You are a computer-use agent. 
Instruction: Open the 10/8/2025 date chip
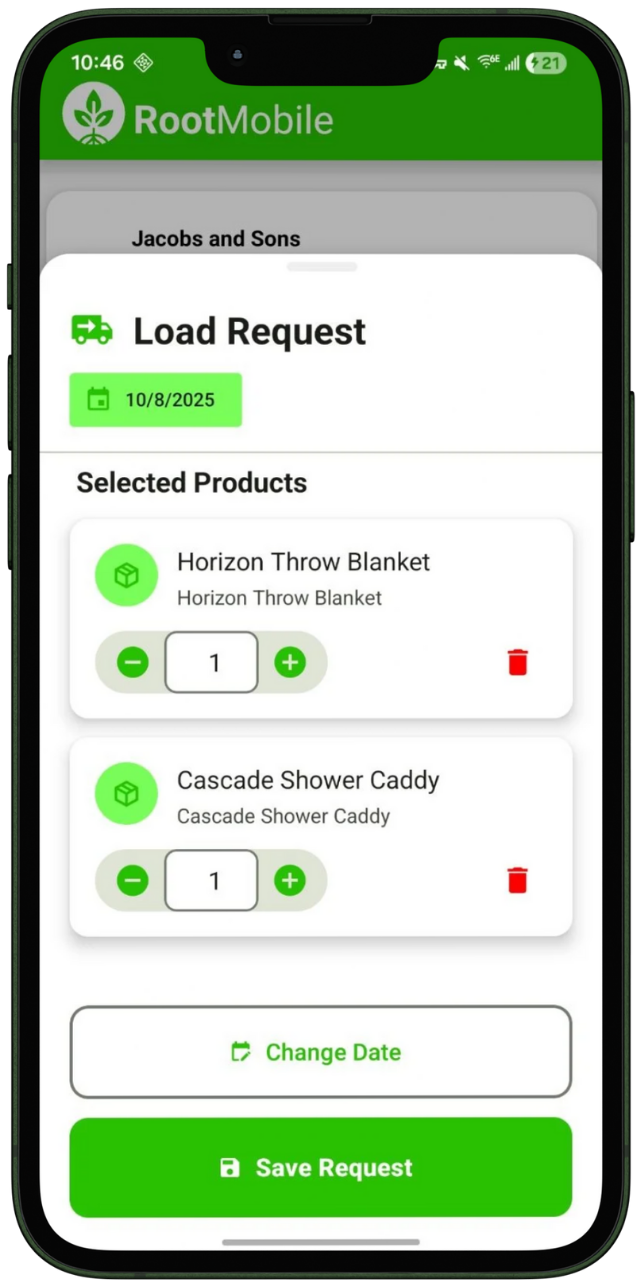click(x=155, y=400)
